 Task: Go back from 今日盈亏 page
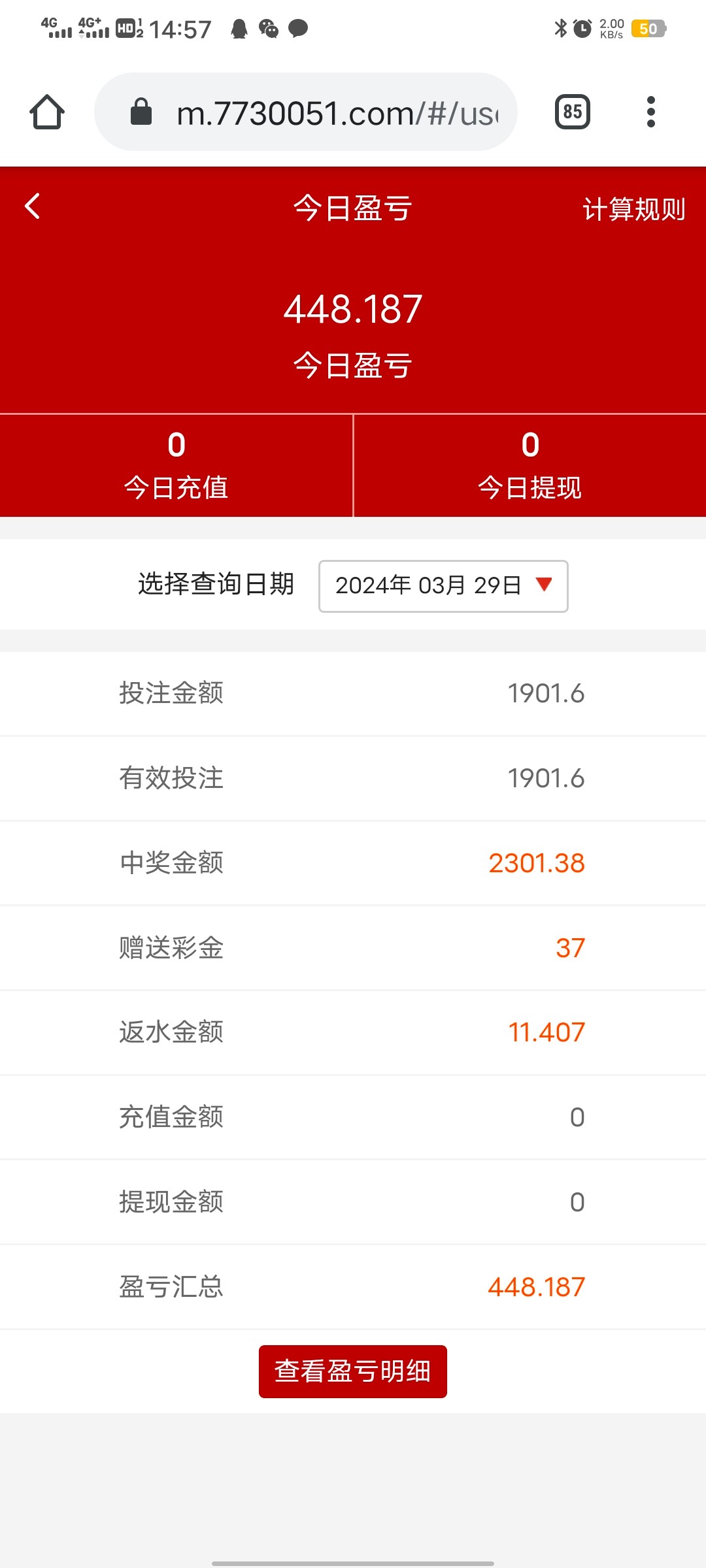[33, 206]
